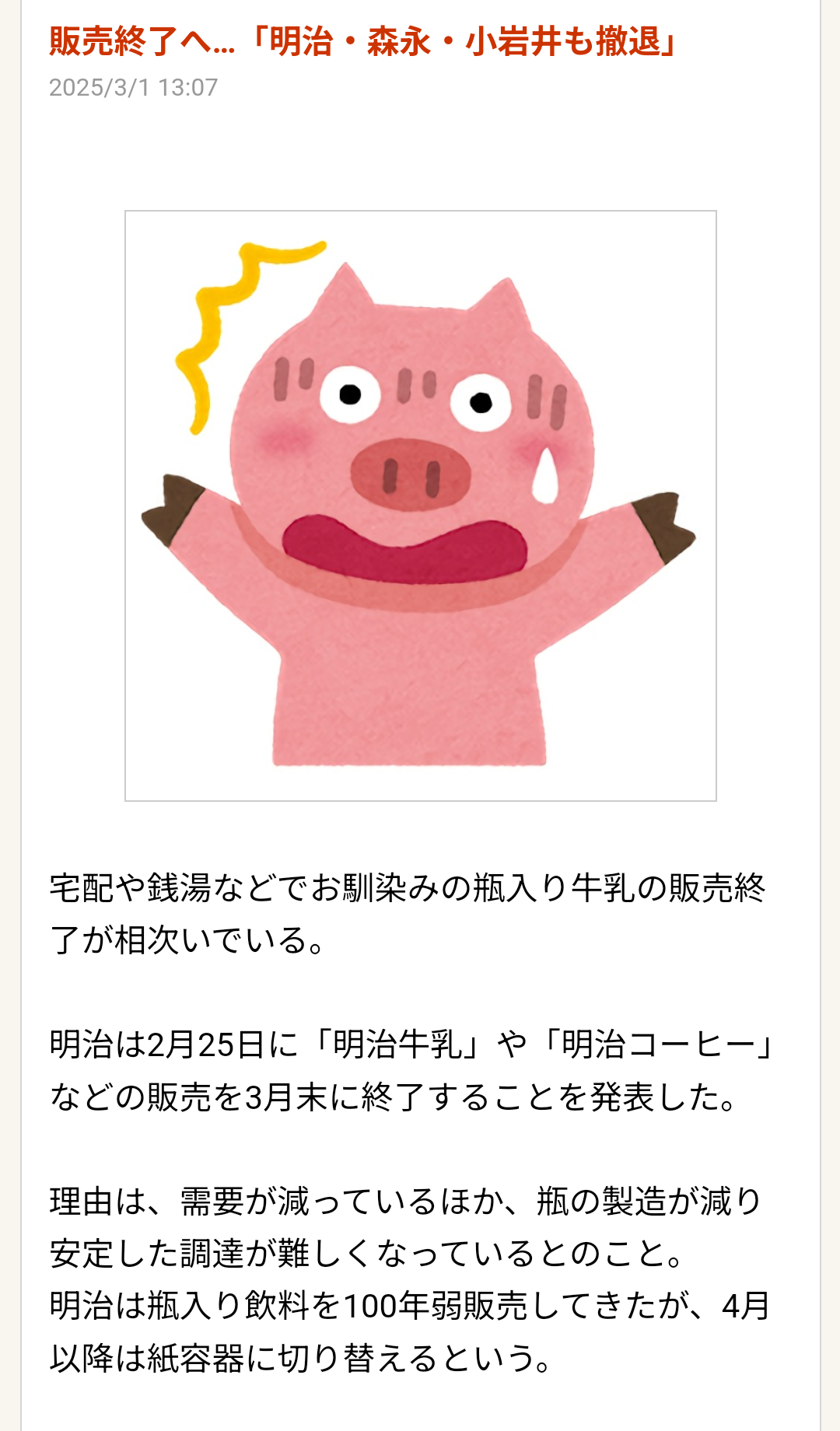Open the surprised pig illustration image
This screenshot has width=840, height=1431.
point(420,506)
